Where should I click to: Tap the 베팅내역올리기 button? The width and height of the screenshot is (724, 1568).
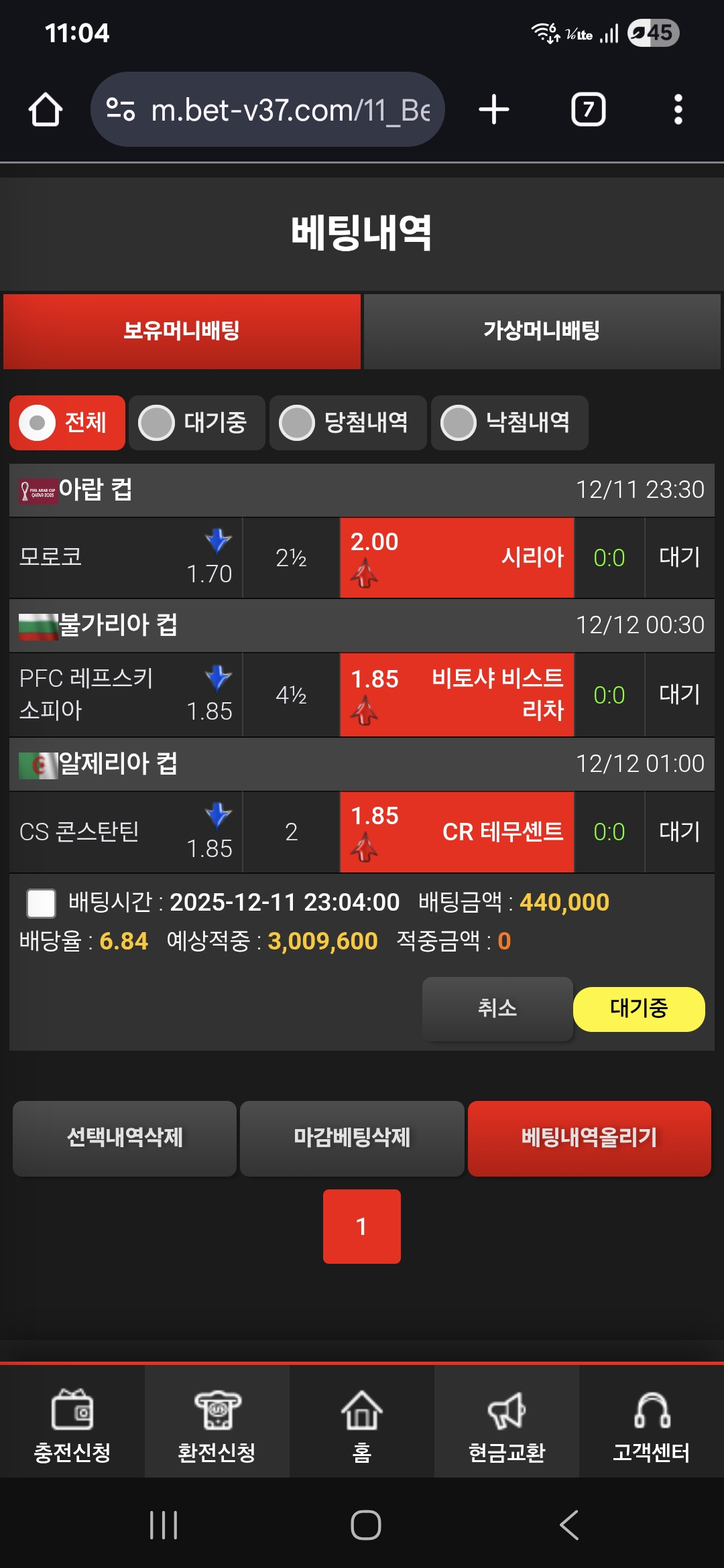click(x=589, y=1138)
